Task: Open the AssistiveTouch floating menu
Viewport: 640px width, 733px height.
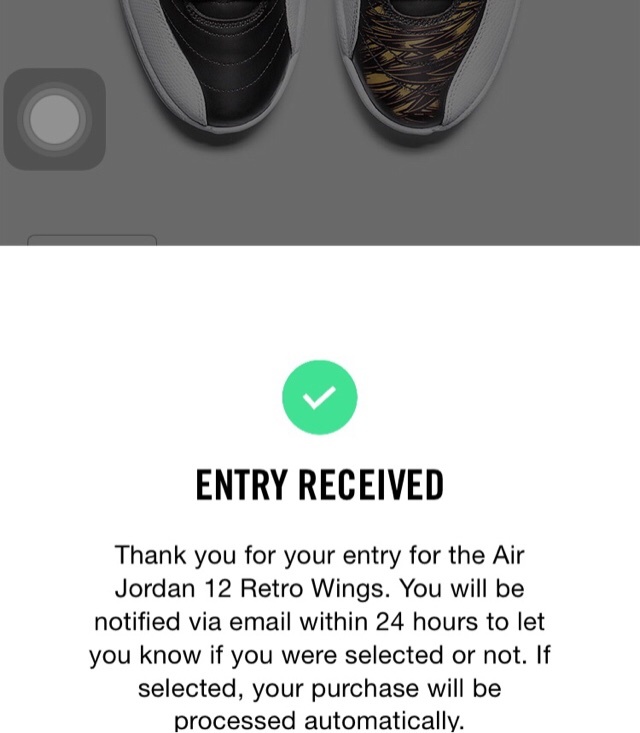Action: tap(54, 119)
